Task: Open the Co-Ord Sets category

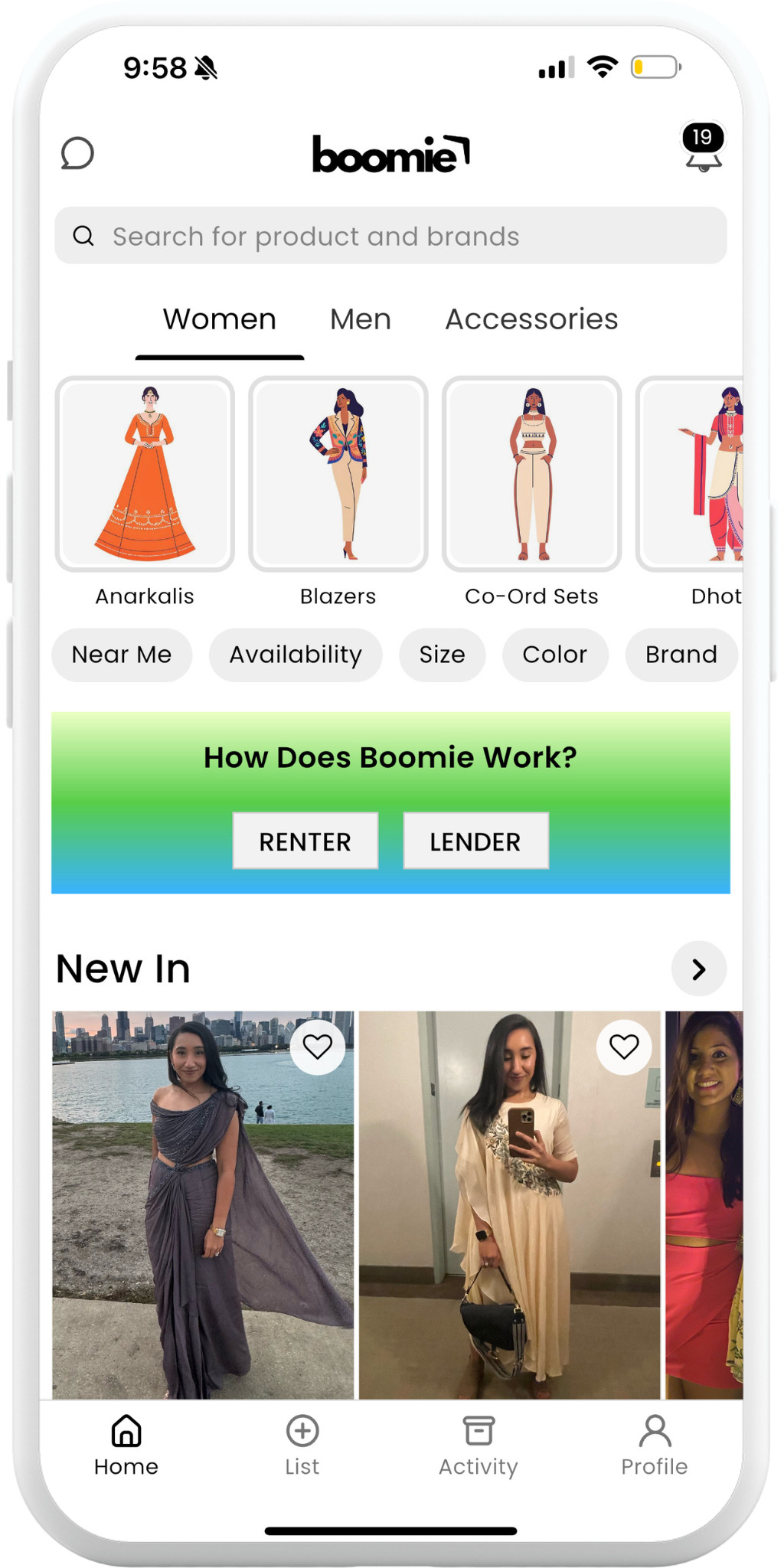Action: pos(531,475)
